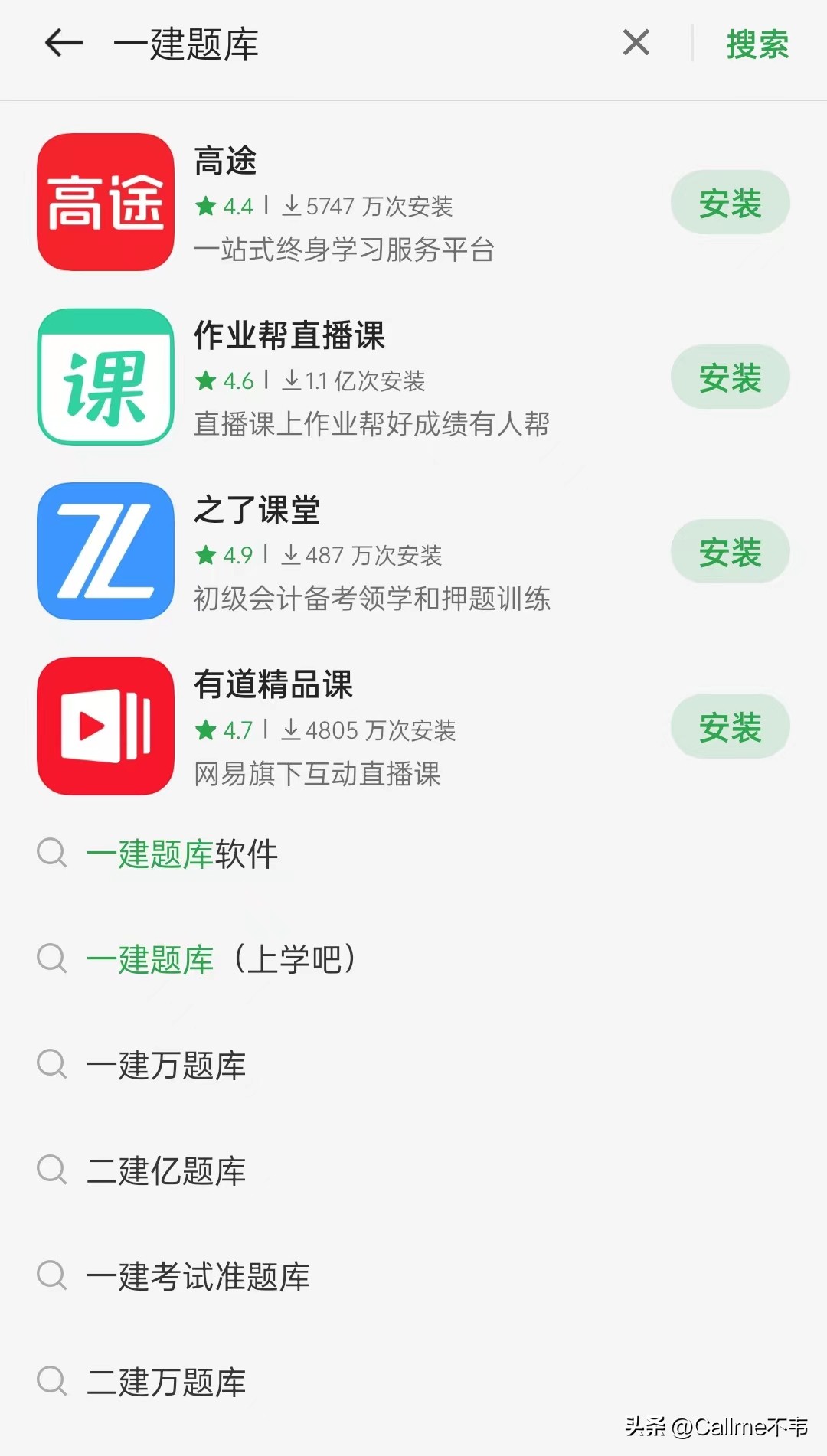Pick the 二建亿题库 suggestion

(166, 1170)
